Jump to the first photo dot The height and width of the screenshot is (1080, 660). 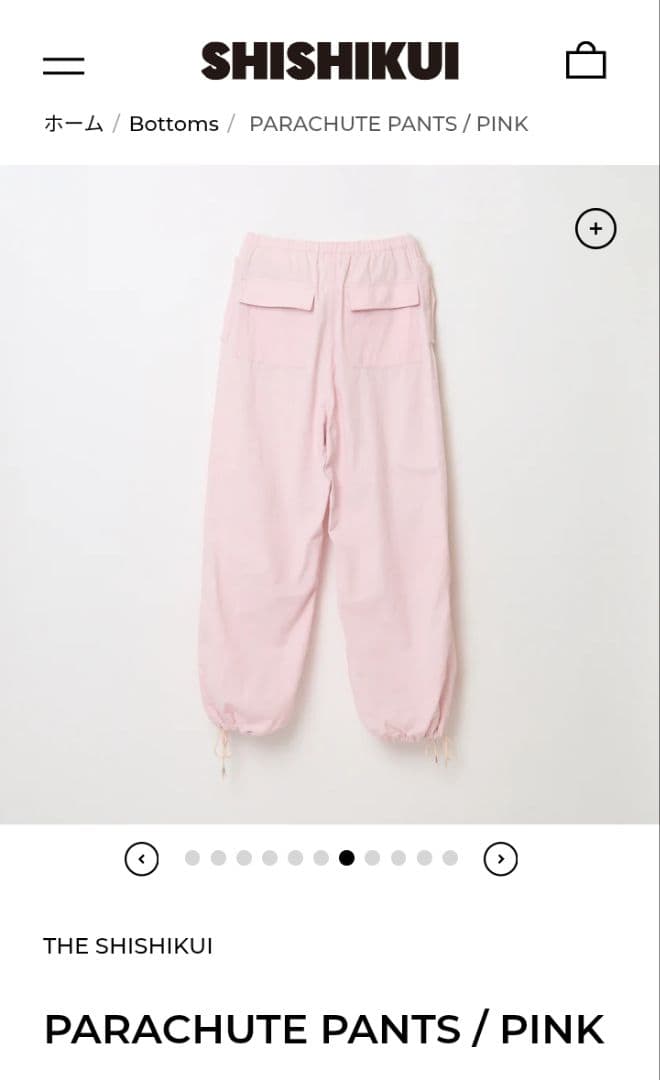[x=193, y=858]
